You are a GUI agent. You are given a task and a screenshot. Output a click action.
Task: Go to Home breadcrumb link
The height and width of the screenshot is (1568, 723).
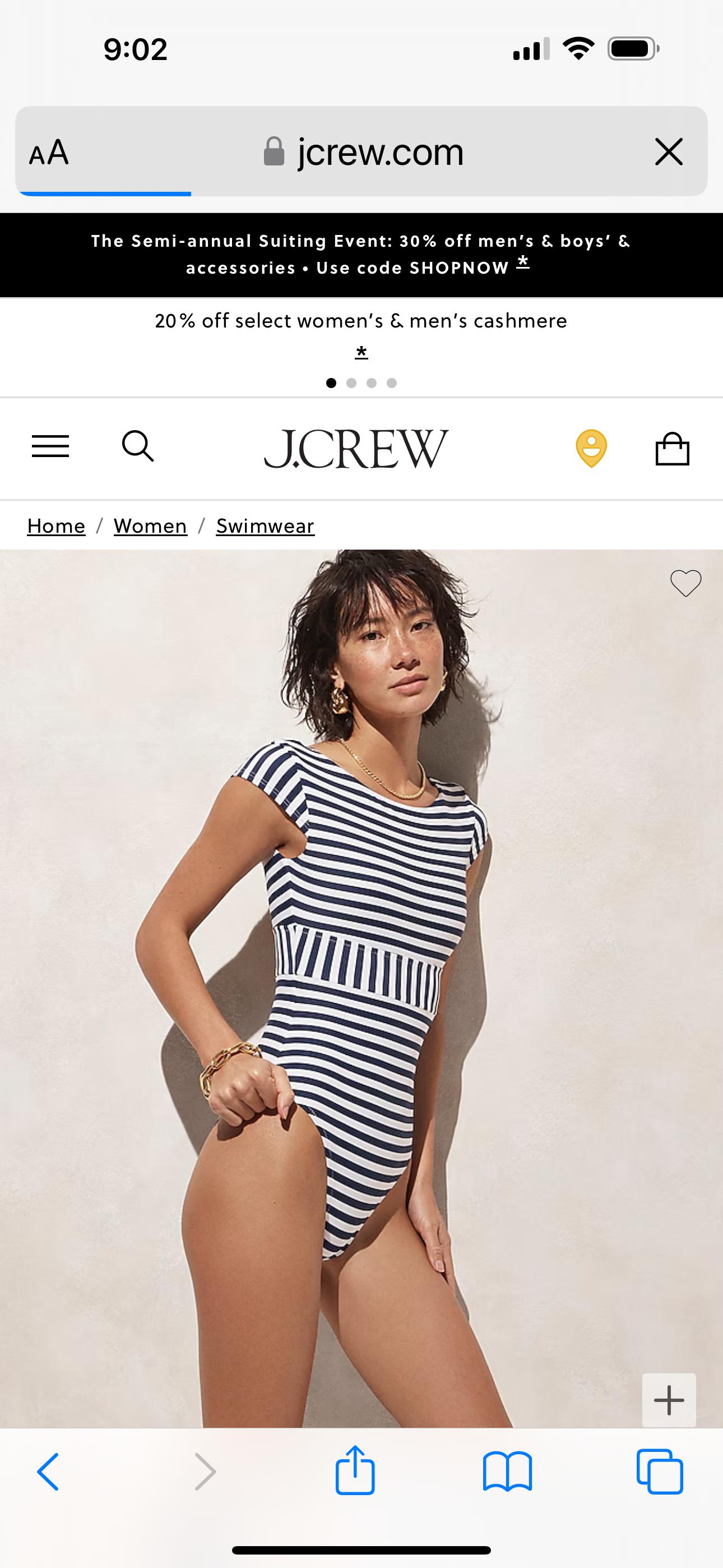(56, 526)
